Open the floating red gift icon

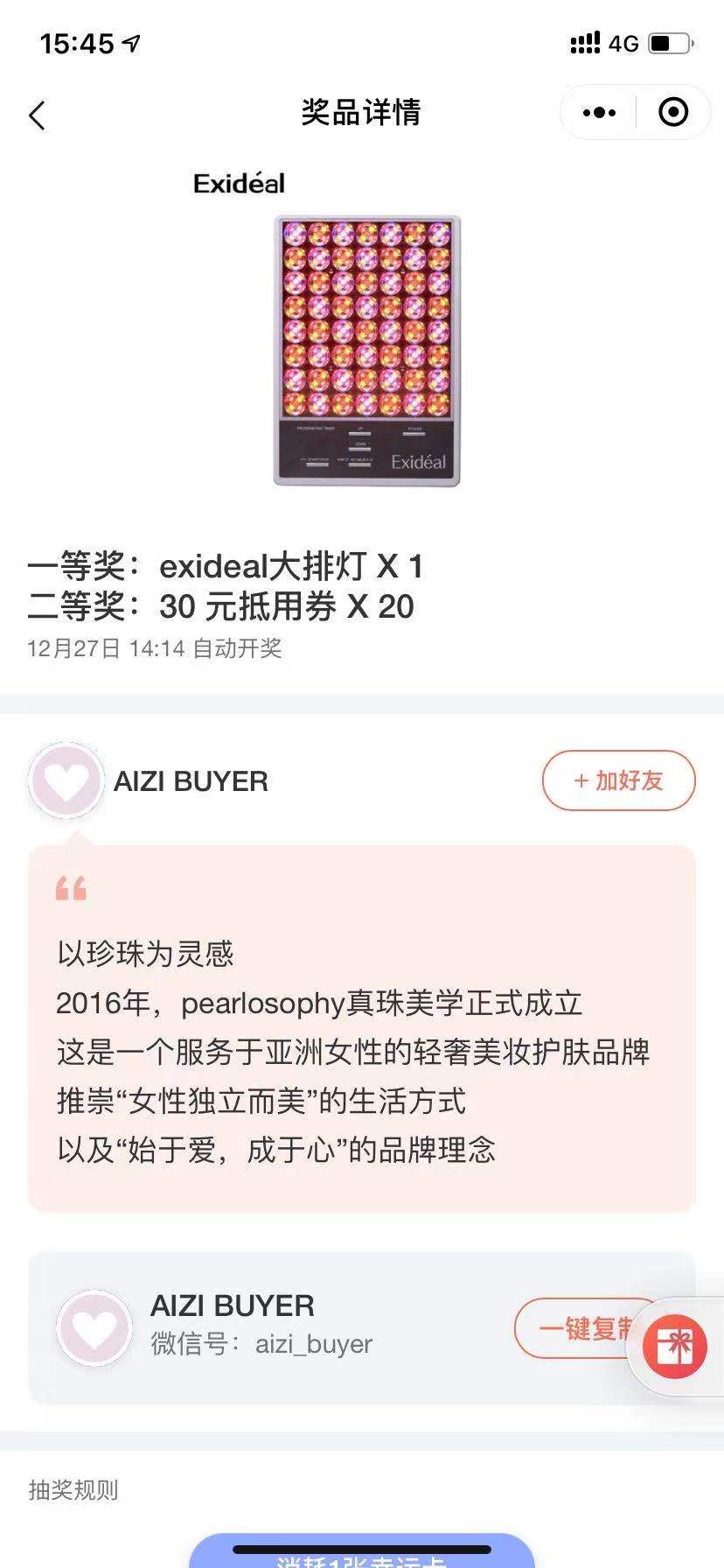(674, 1347)
